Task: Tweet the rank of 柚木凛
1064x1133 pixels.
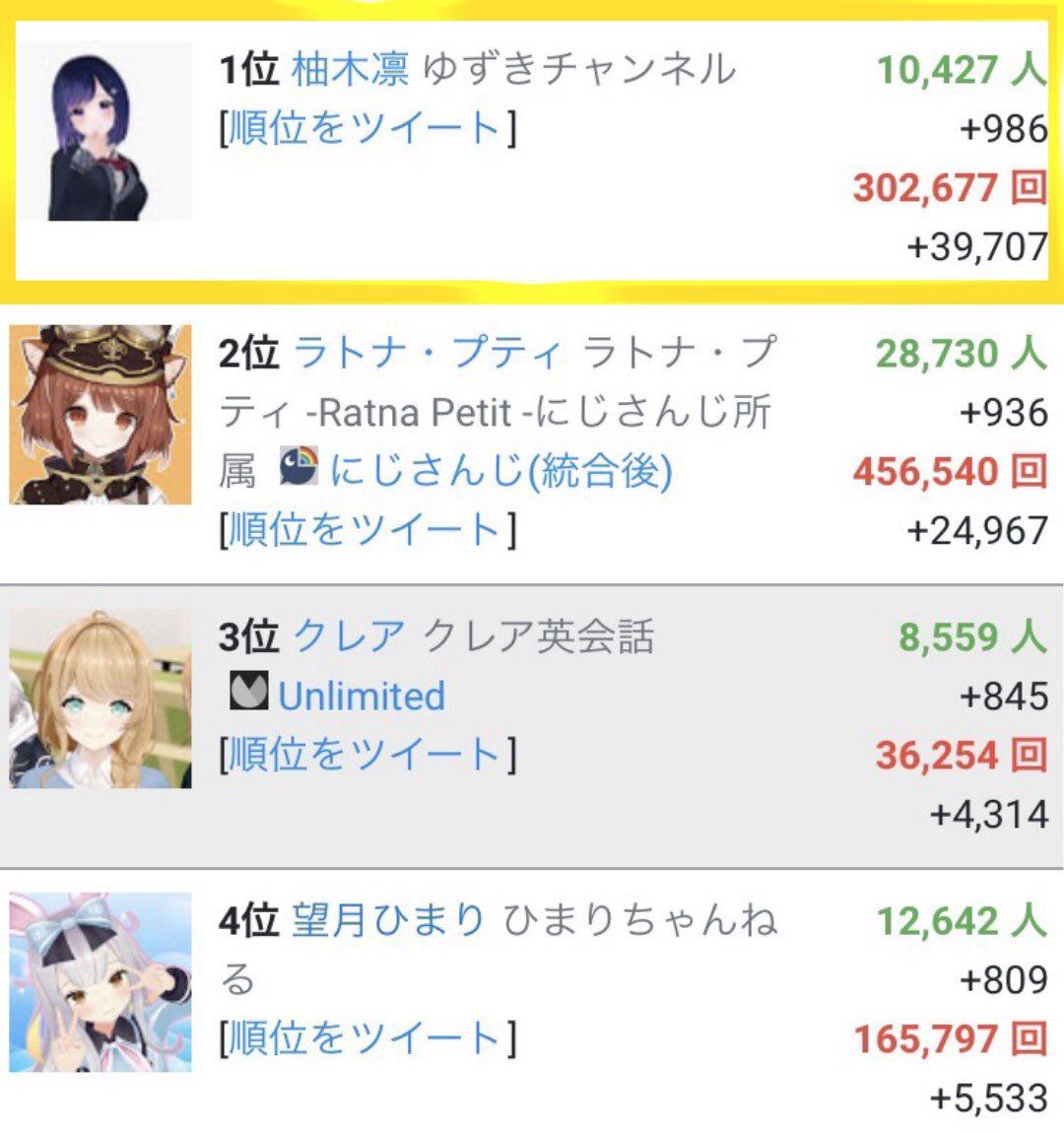Action: [366, 129]
